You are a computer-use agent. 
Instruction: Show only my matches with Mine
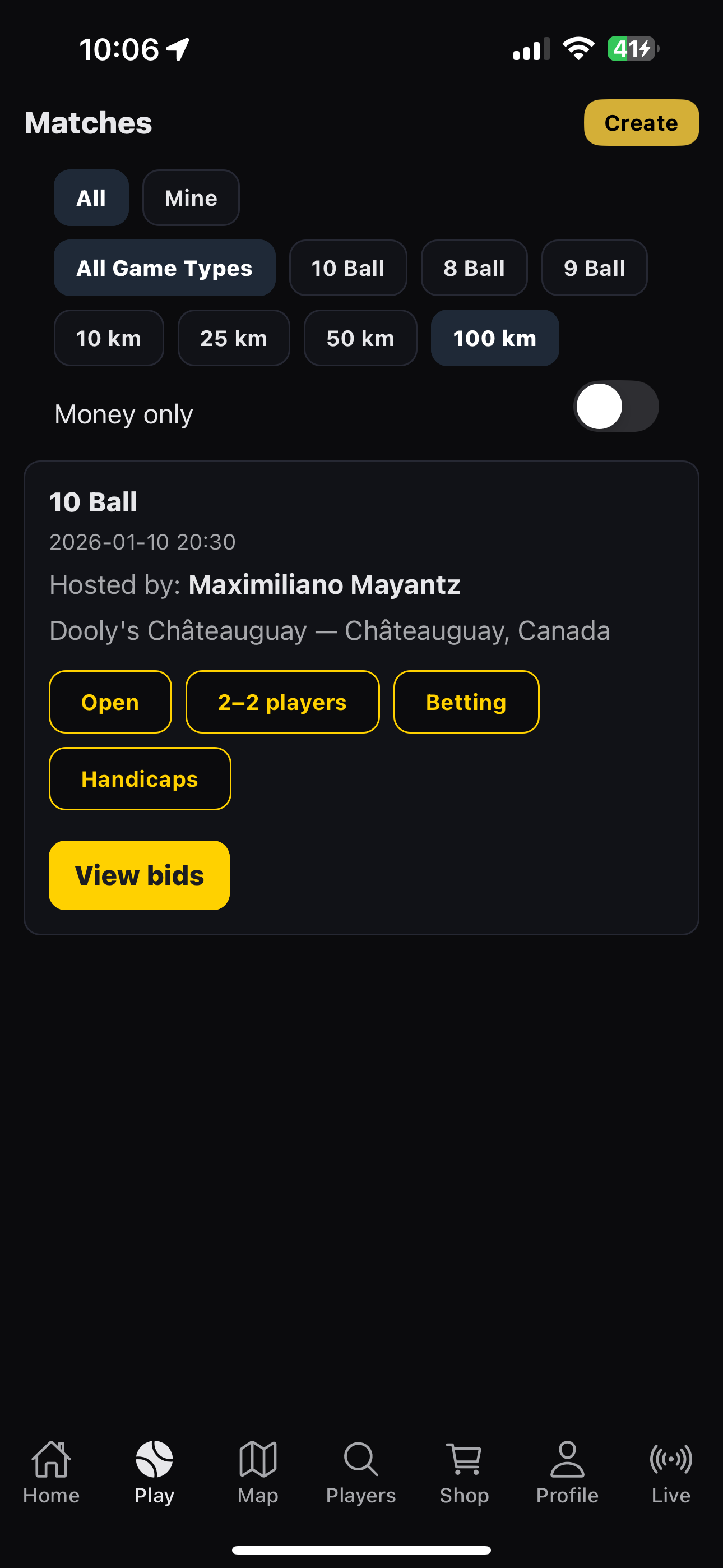coord(191,198)
